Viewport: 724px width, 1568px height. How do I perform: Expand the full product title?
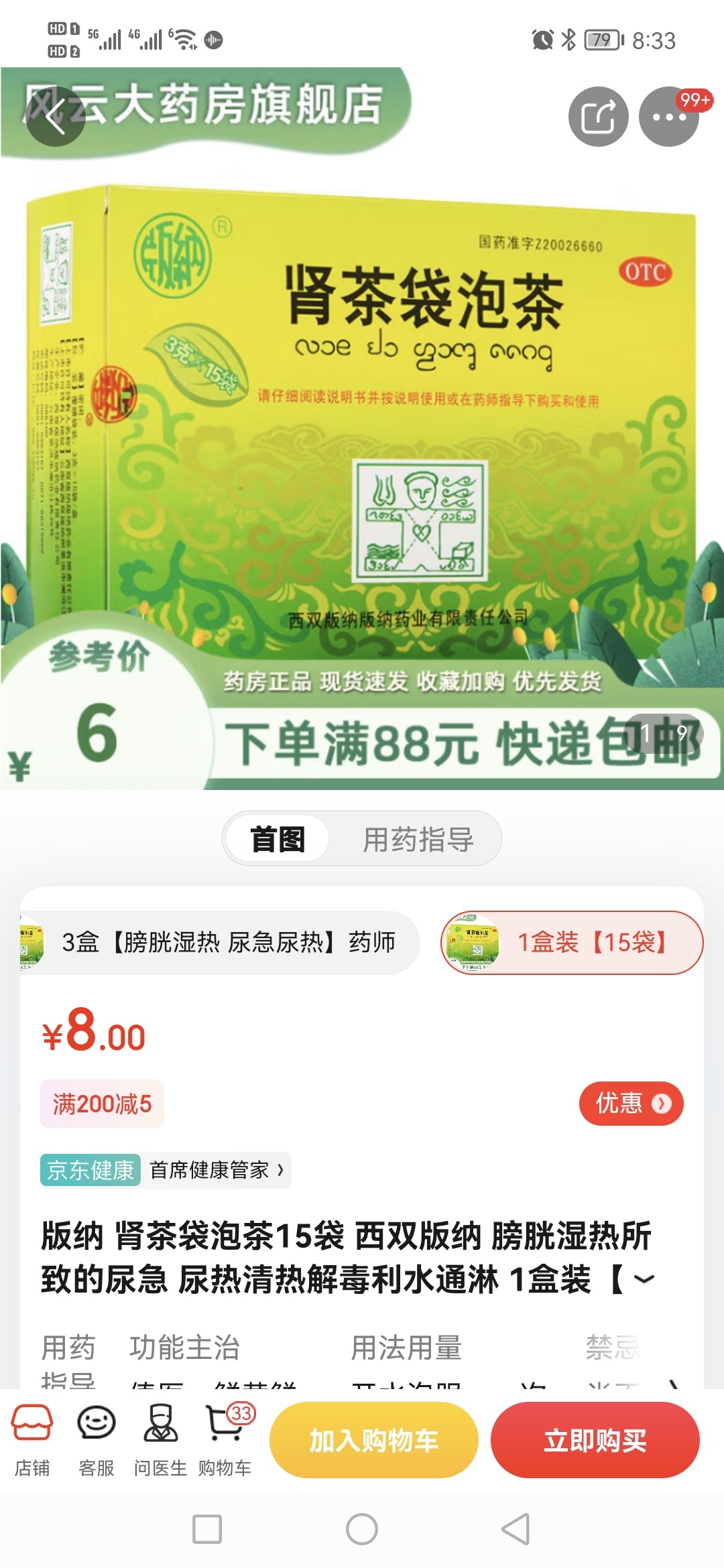point(644,1279)
